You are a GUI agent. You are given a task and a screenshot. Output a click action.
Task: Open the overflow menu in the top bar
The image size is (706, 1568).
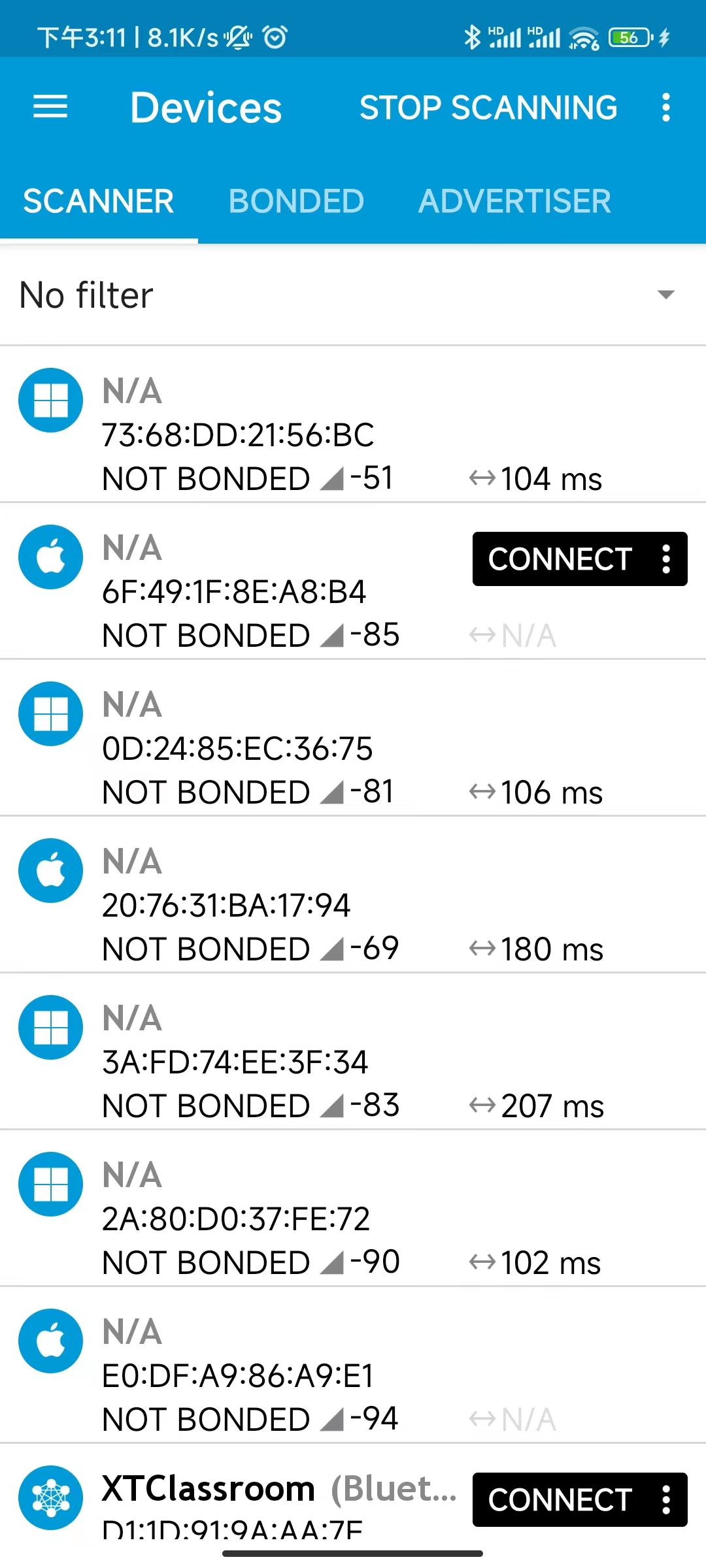tap(665, 106)
